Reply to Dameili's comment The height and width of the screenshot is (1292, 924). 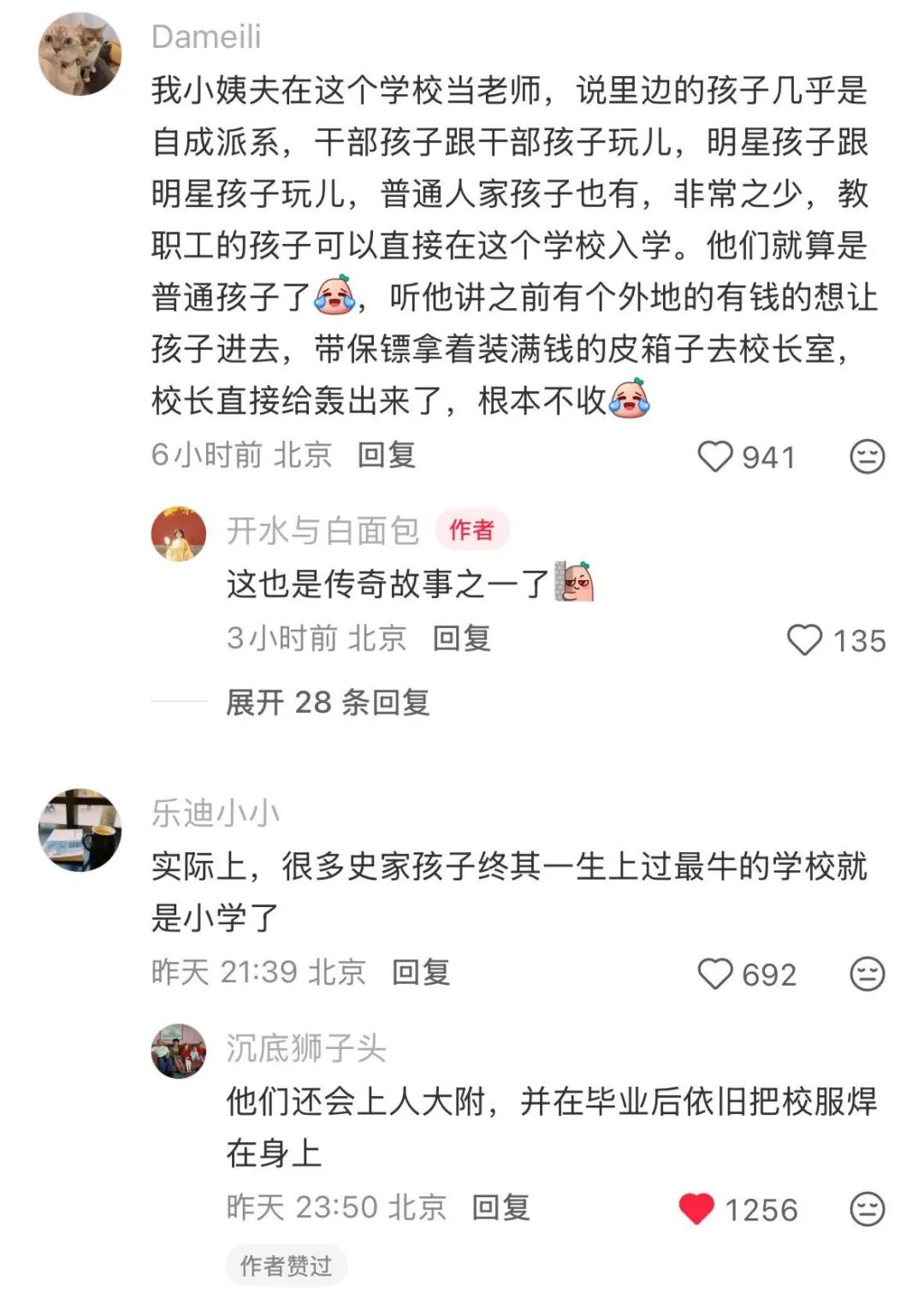pyautogui.click(x=387, y=455)
